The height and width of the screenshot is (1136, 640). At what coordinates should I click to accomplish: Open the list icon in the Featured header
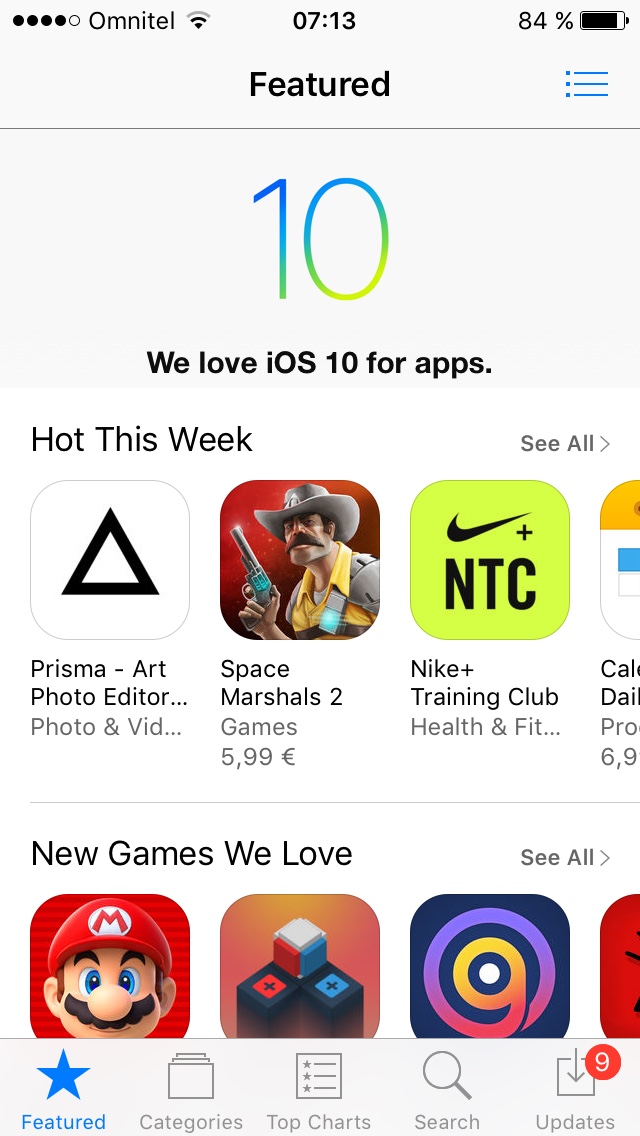586,84
